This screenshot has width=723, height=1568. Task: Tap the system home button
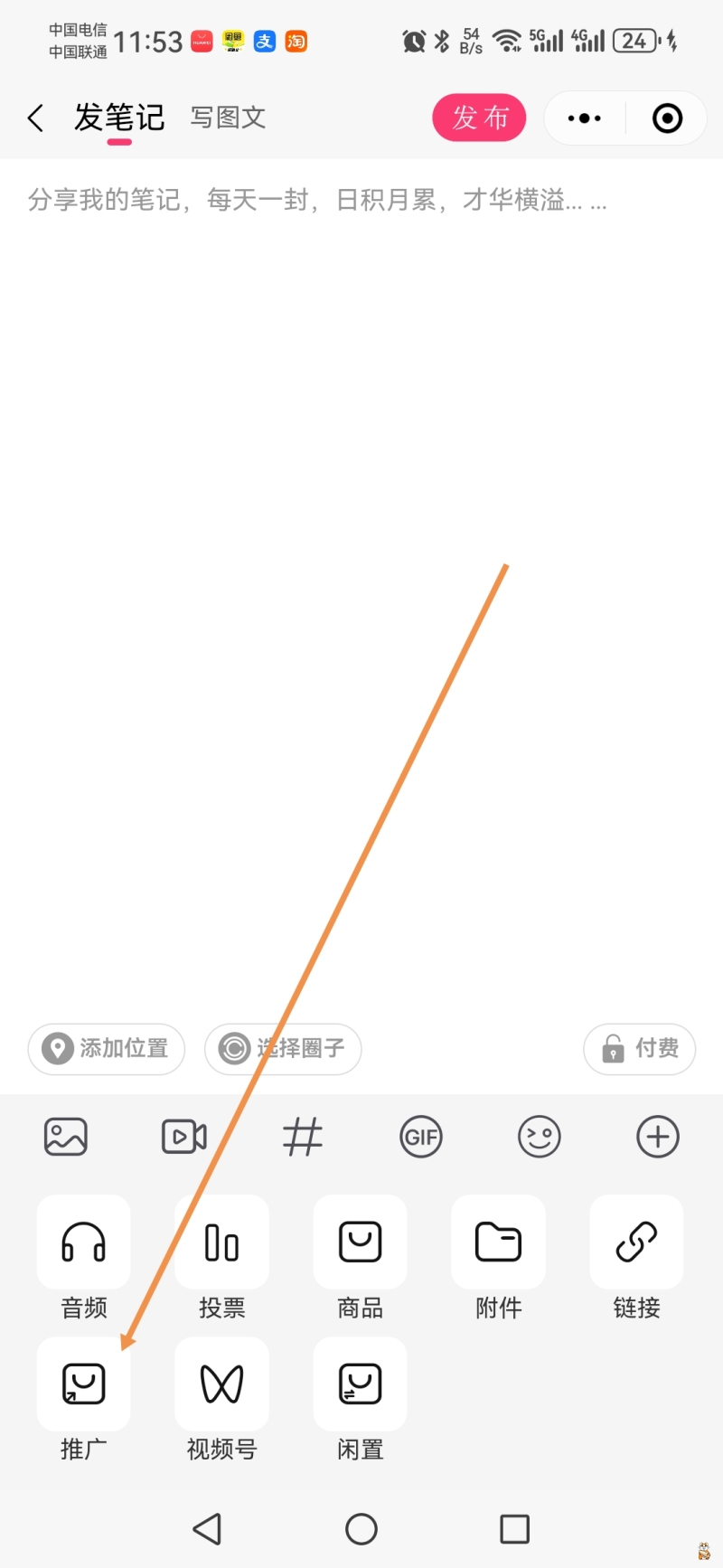361,1529
